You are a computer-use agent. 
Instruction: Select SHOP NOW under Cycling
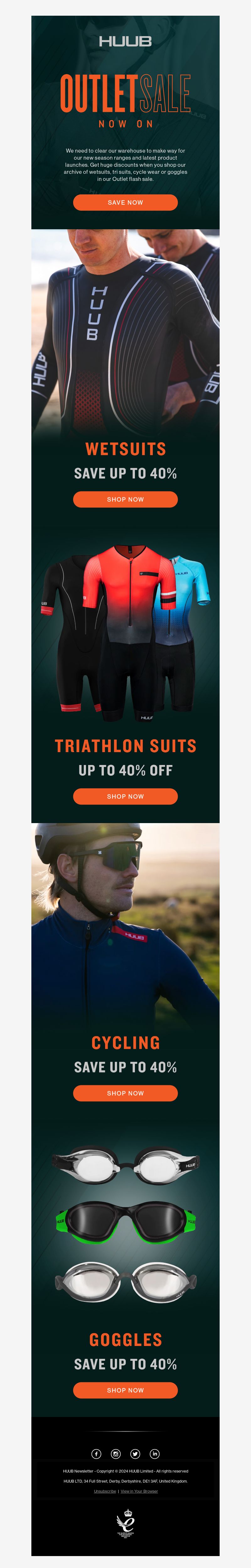[x=125, y=1093]
